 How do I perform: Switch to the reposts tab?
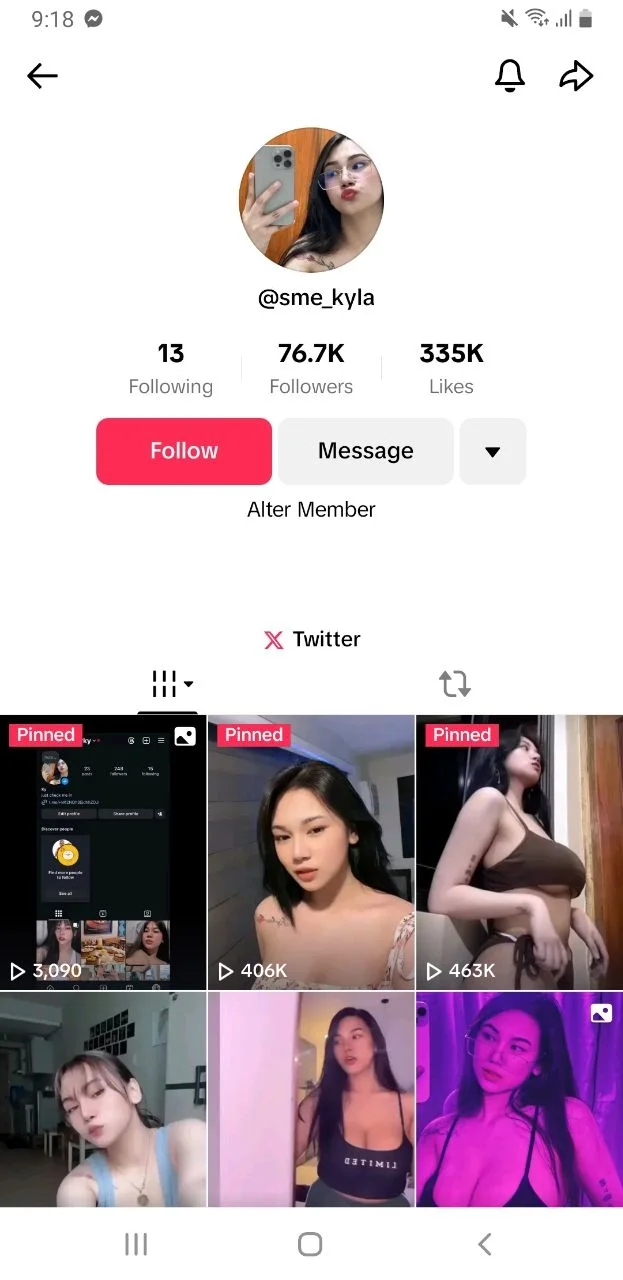click(x=455, y=684)
